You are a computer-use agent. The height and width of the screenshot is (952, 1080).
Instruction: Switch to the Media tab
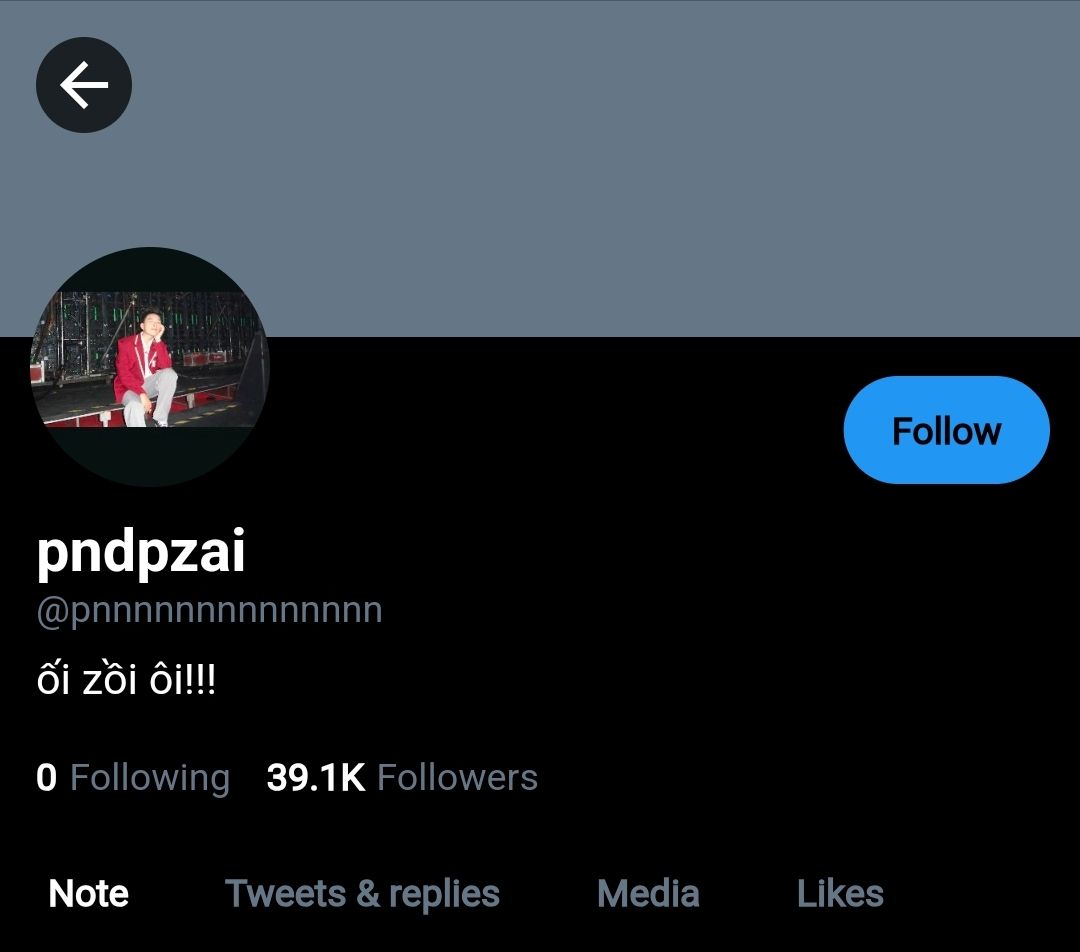pyautogui.click(x=647, y=893)
